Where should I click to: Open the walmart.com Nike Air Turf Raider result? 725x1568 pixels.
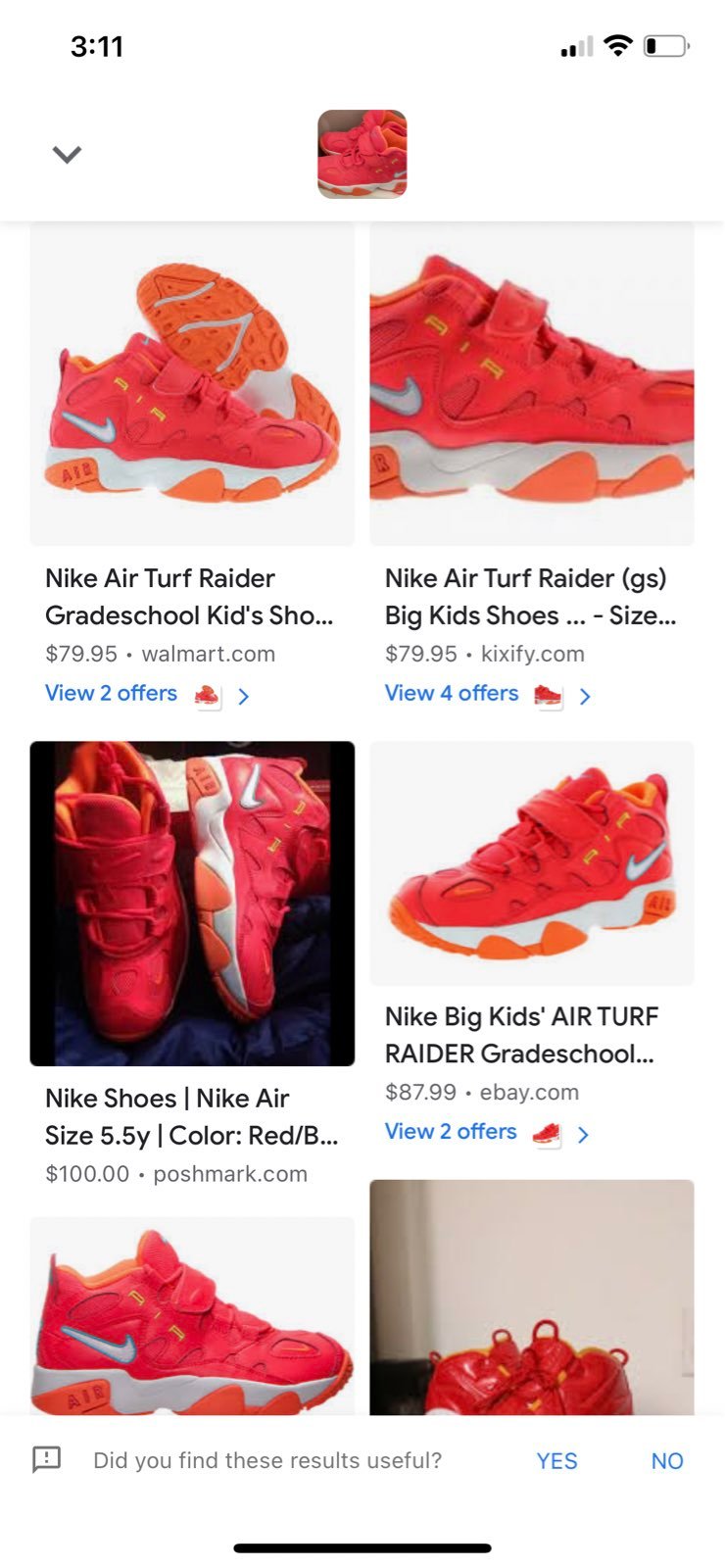[x=192, y=385]
